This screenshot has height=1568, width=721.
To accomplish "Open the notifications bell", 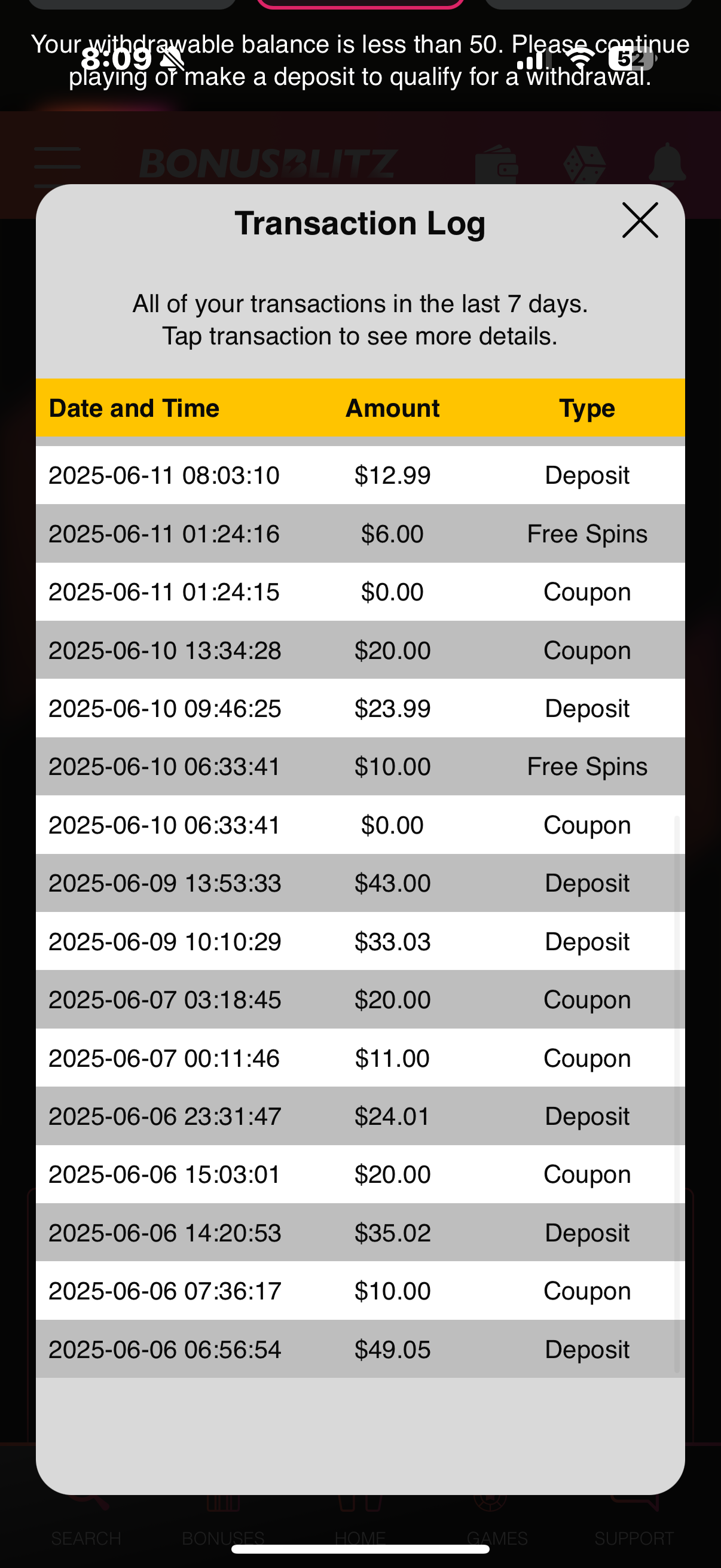I will click(667, 163).
